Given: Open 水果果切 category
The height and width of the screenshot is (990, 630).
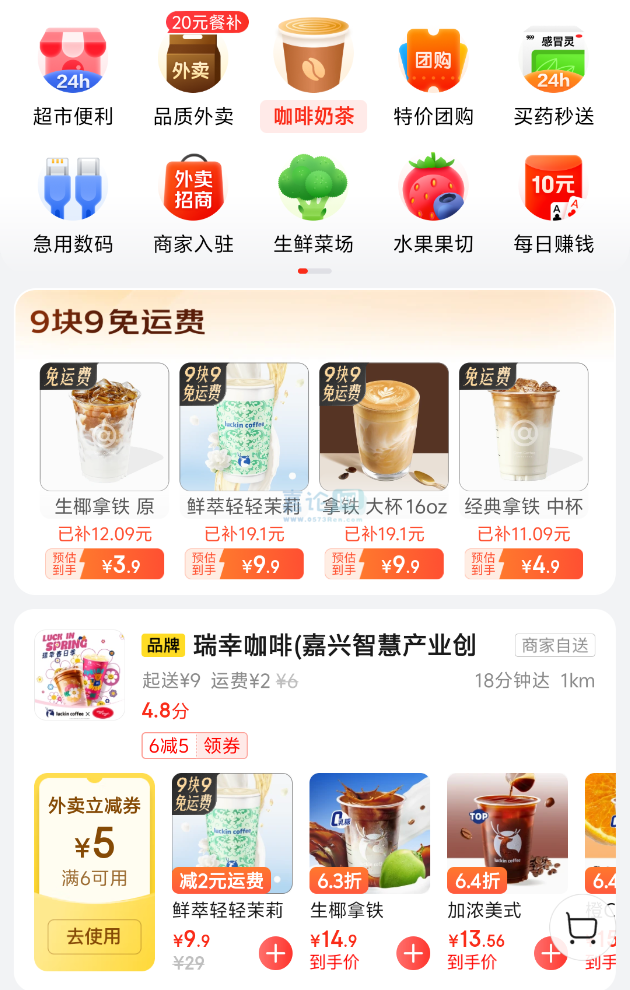Looking at the screenshot, I should coord(434,205).
